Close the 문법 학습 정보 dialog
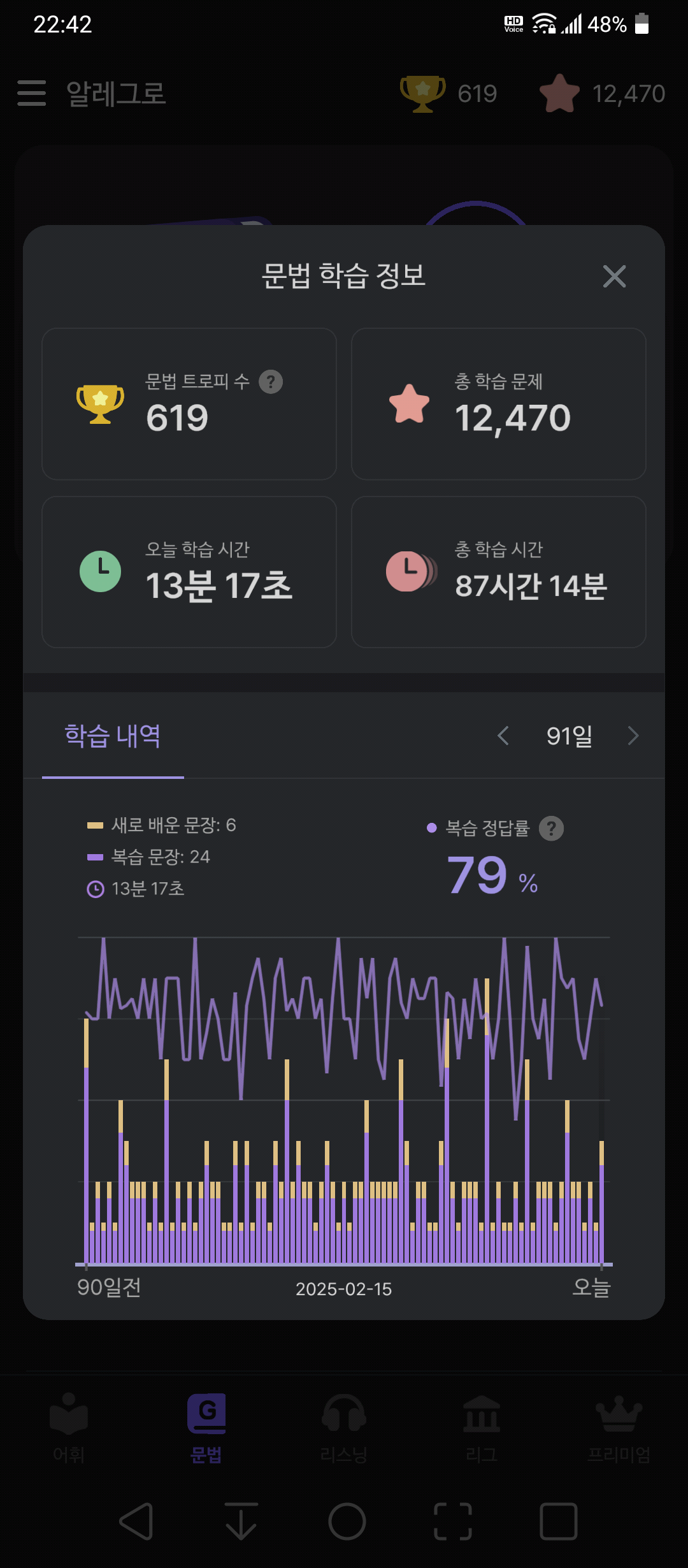688x1568 pixels. [614, 276]
